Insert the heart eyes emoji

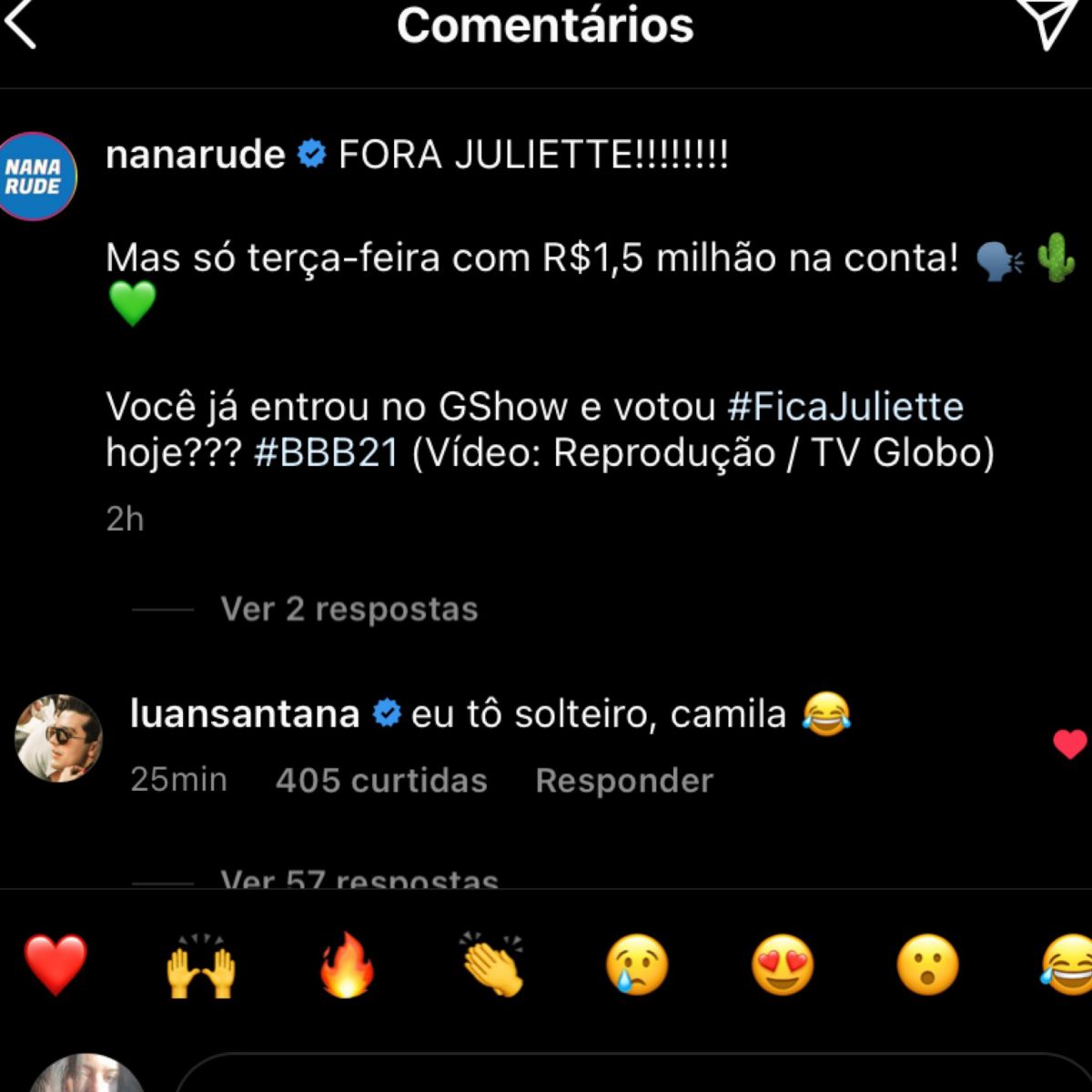(783, 965)
